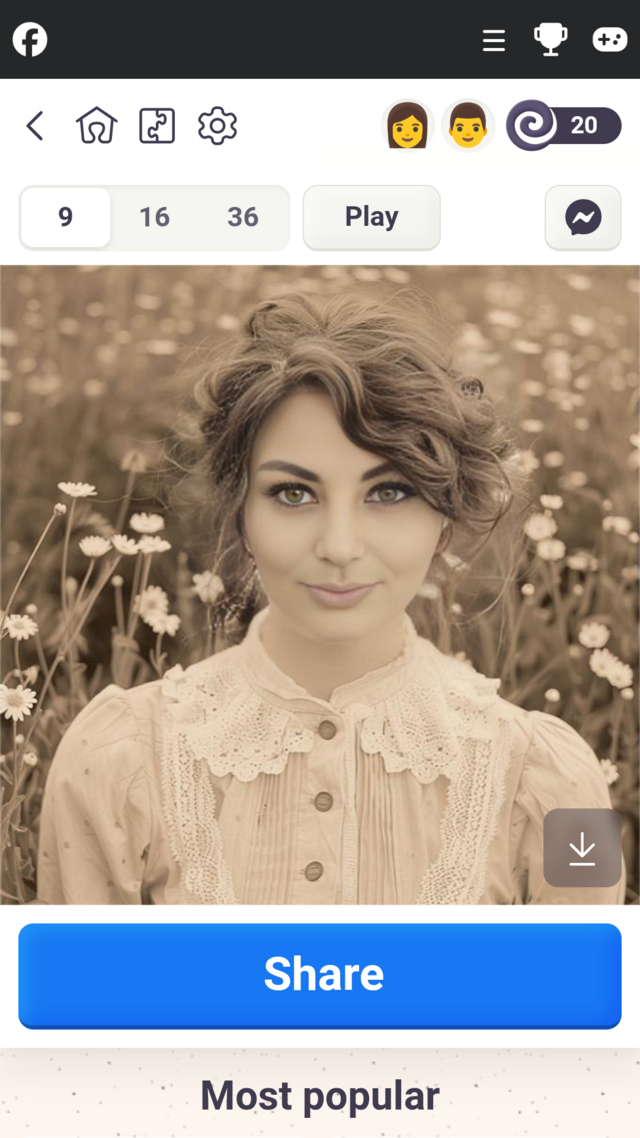Start the puzzle with Play
The width and height of the screenshot is (640, 1138).
click(372, 217)
